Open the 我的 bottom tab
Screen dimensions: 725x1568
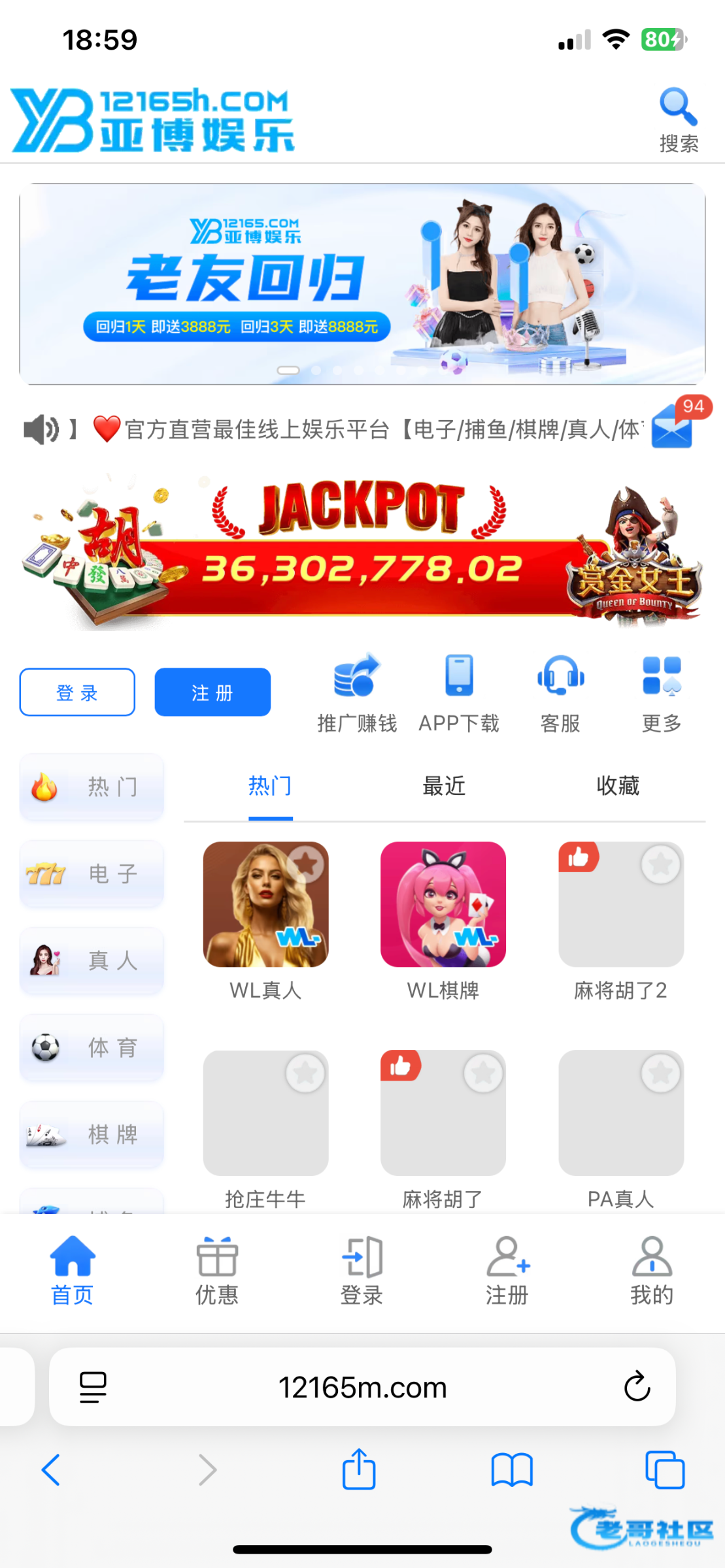(x=652, y=1271)
